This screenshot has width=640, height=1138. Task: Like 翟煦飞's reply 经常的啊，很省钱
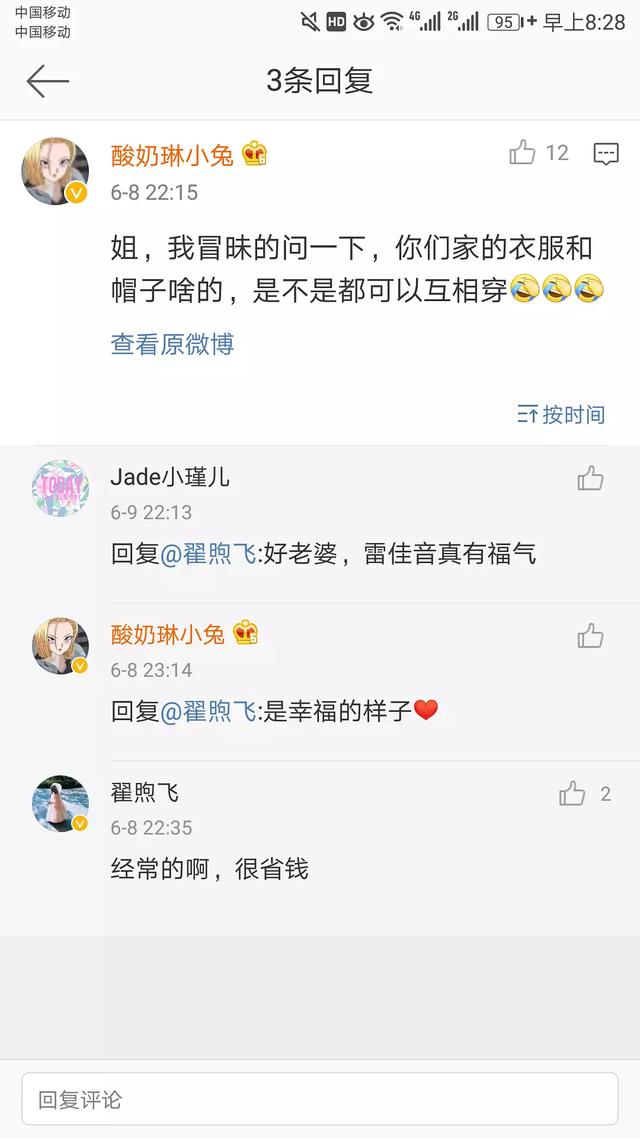(x=573, y=794)
